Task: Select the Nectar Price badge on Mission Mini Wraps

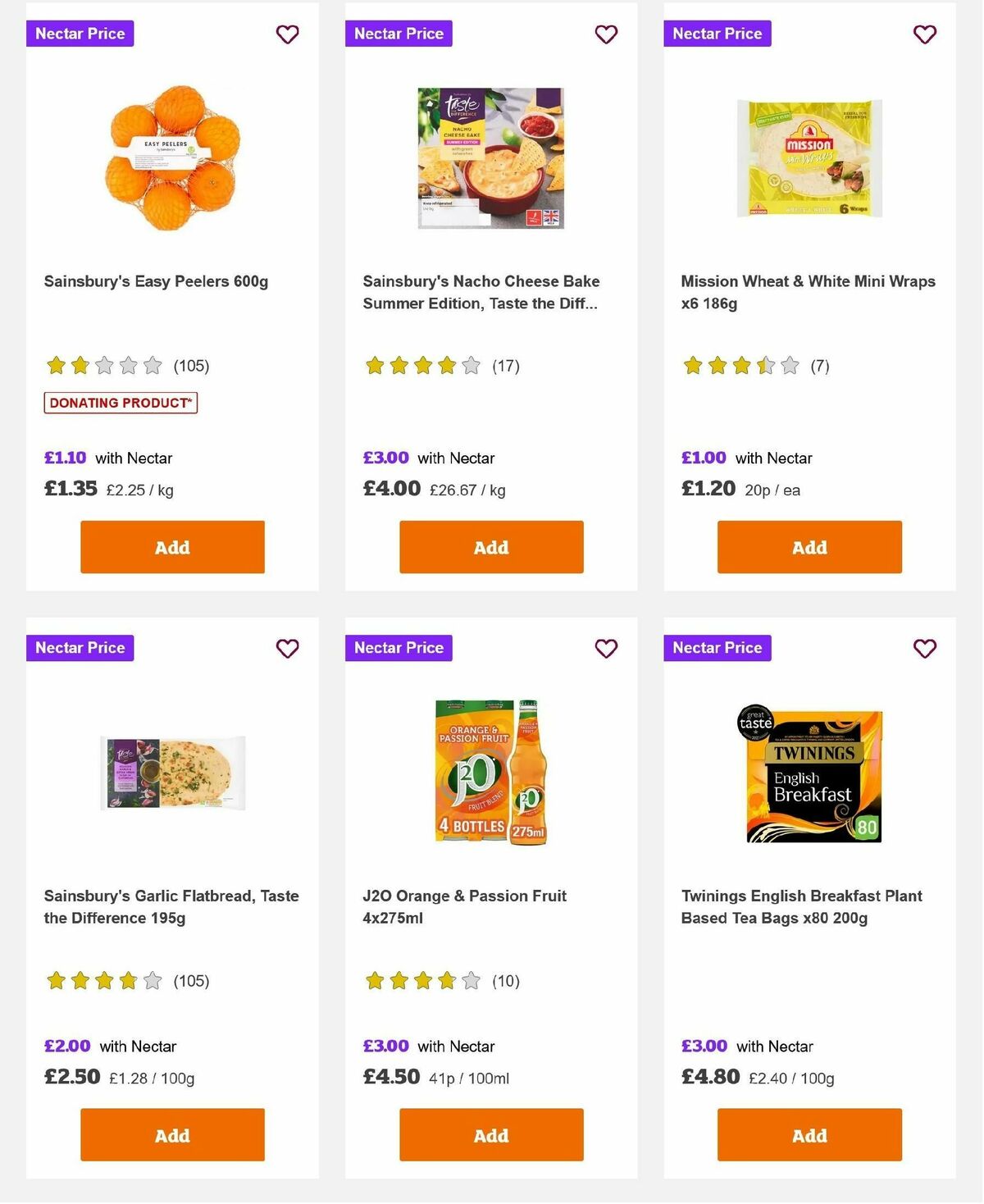Action: coord(717,34)
